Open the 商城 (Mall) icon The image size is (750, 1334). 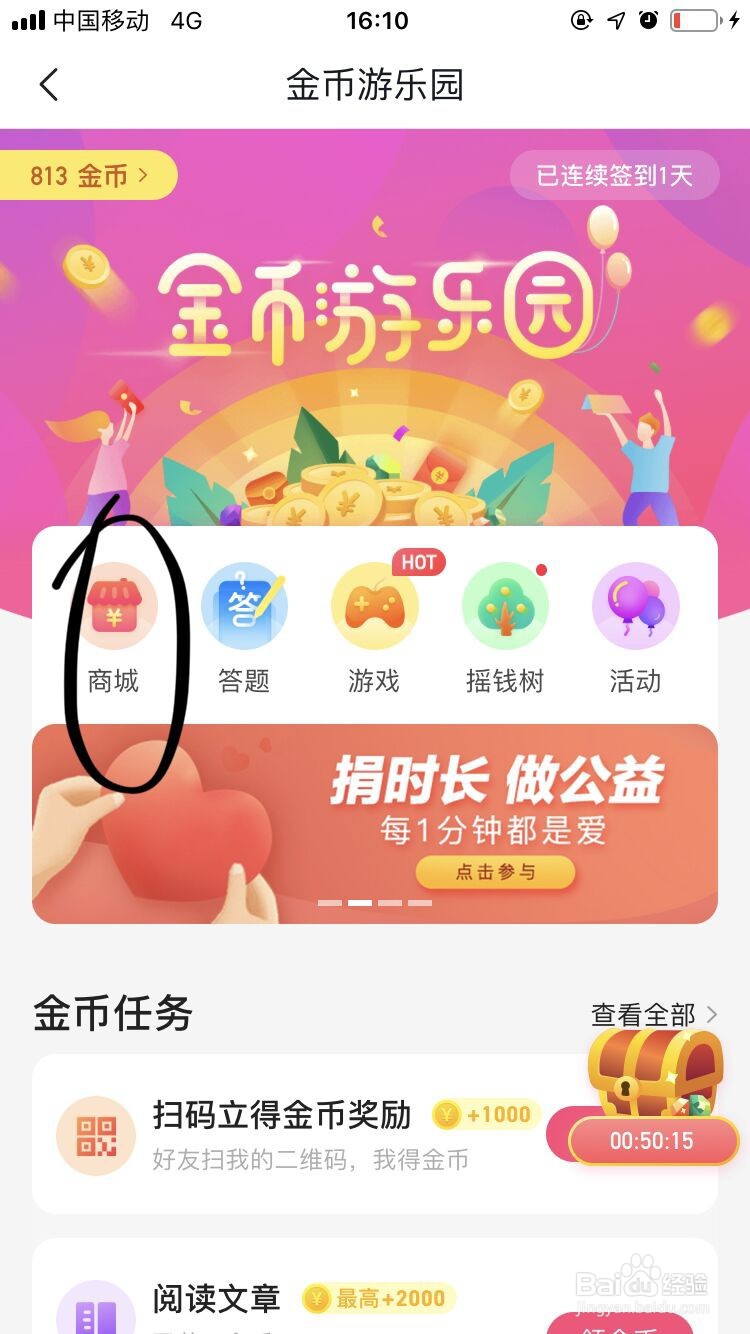pos(113,605)
